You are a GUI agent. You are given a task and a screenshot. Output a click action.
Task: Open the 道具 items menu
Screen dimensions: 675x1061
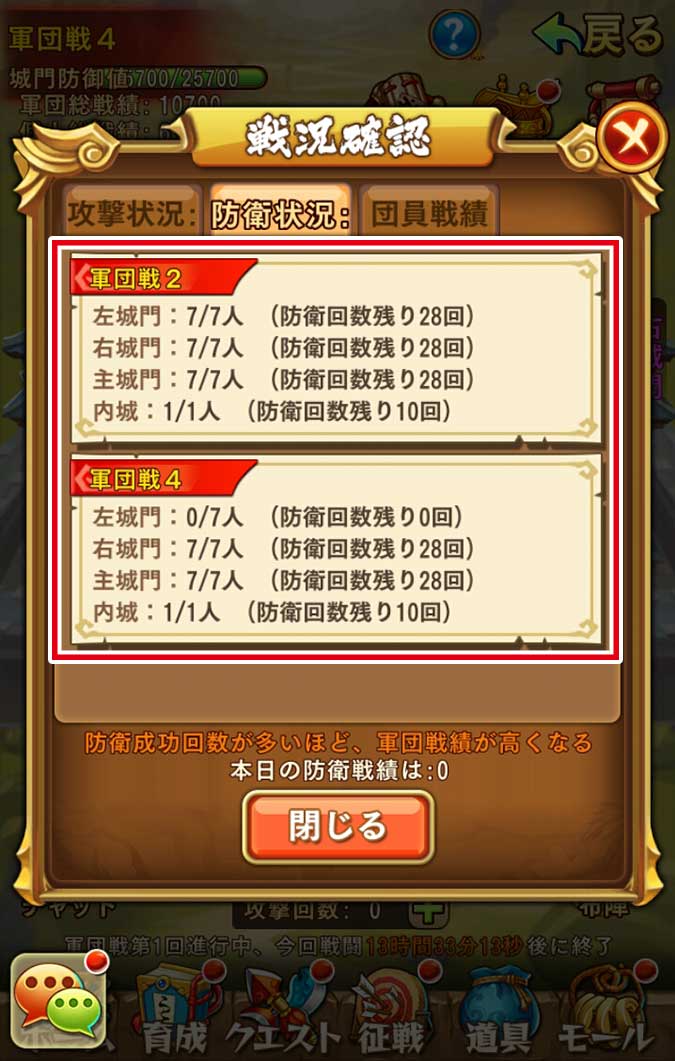pos(497,1010)
